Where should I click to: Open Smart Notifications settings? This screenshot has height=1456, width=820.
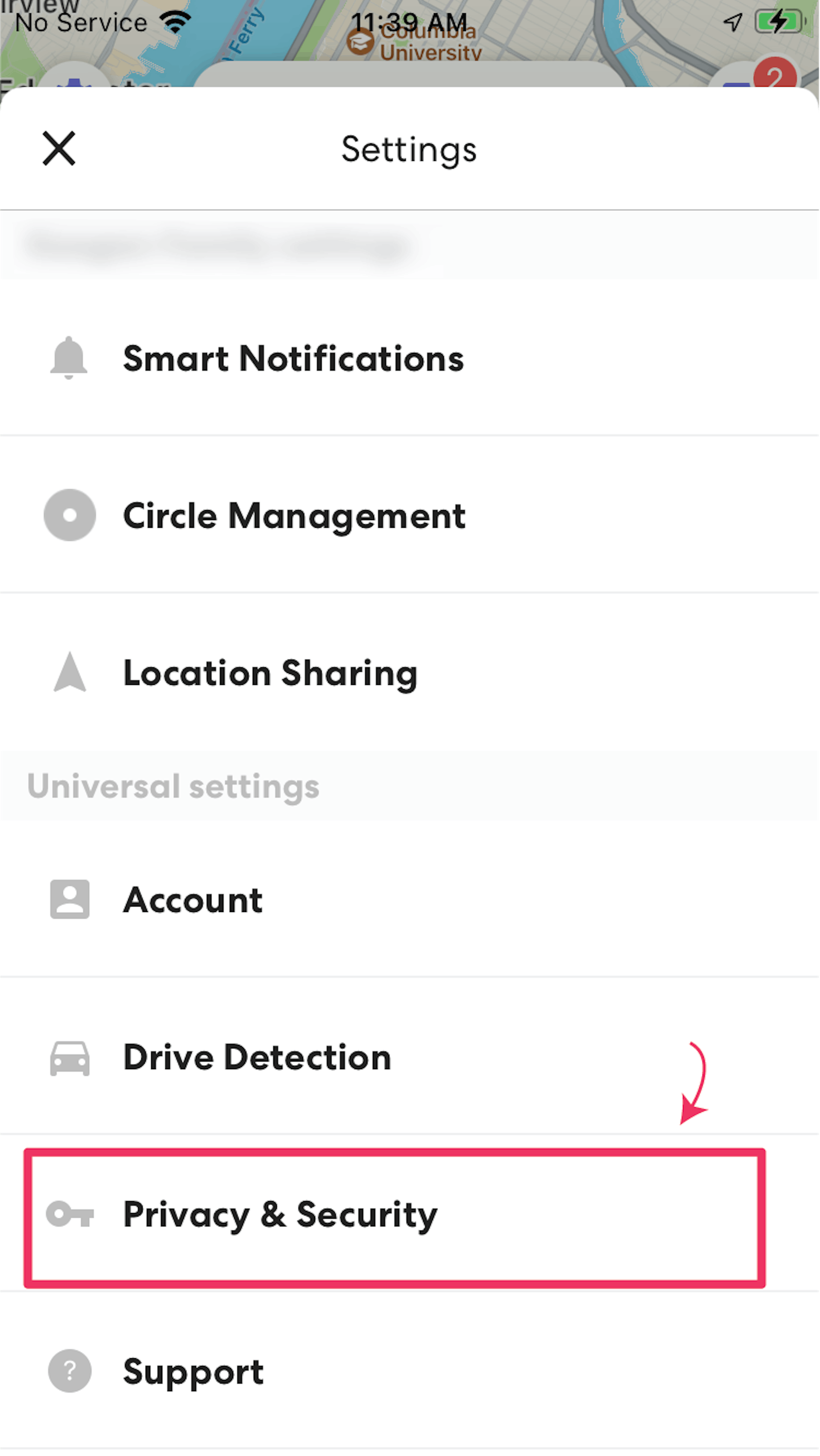coord(293,358)
